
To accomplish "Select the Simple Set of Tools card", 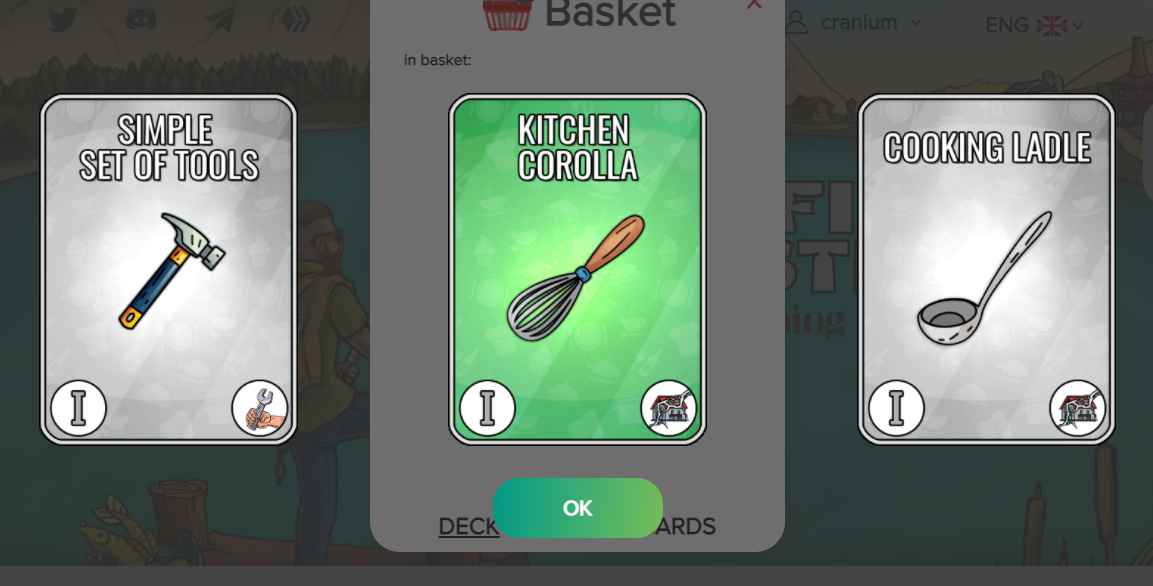I will click(168, 269).
